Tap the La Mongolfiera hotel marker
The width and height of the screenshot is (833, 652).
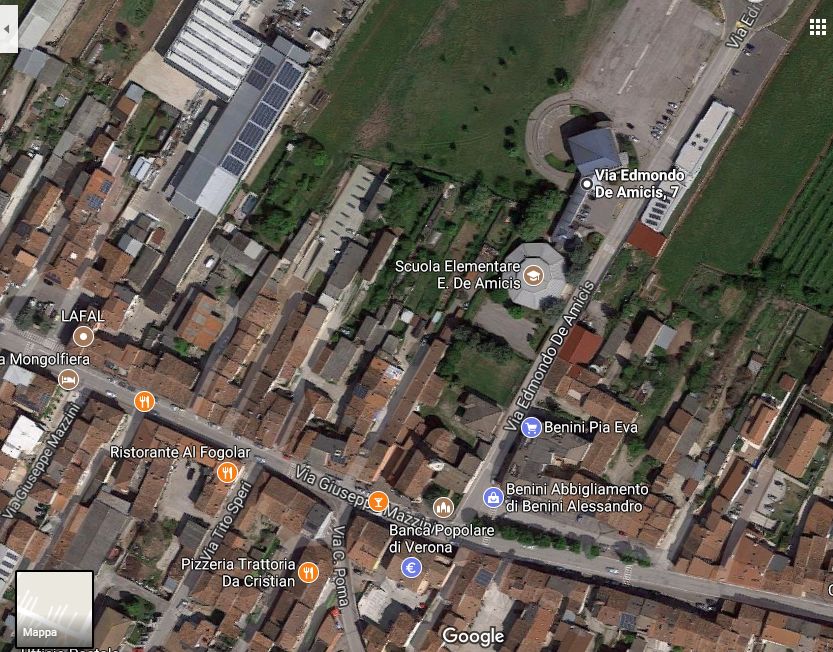coord(67,380)
